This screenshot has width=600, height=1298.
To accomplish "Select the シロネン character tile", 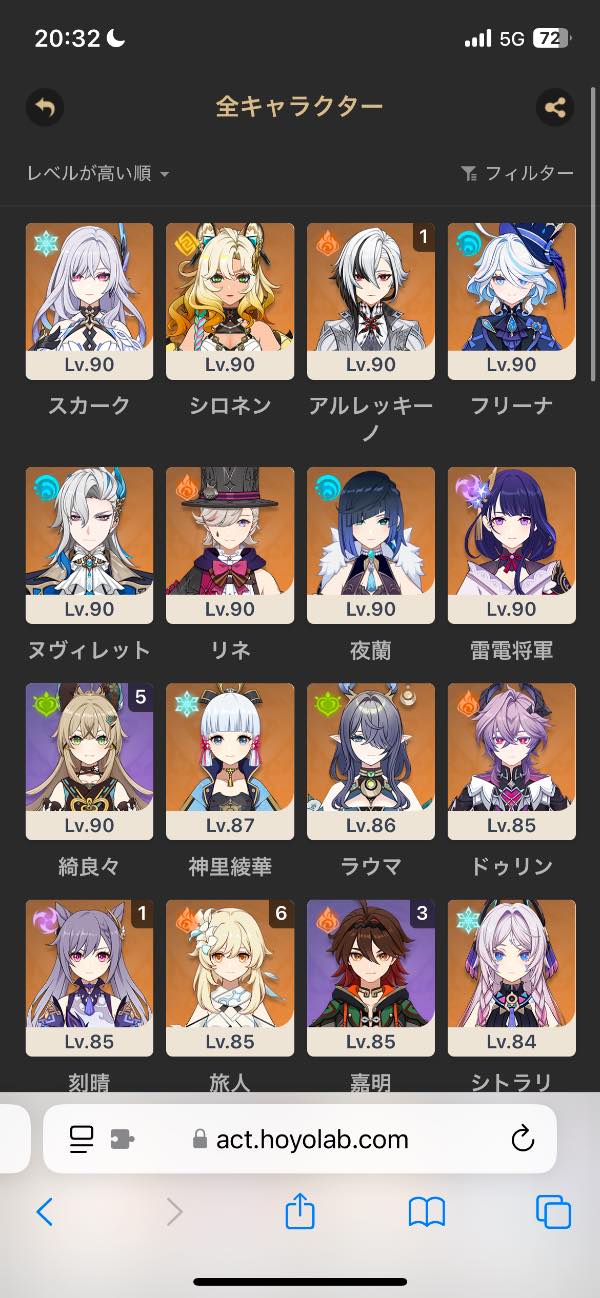I will (230, 301).
